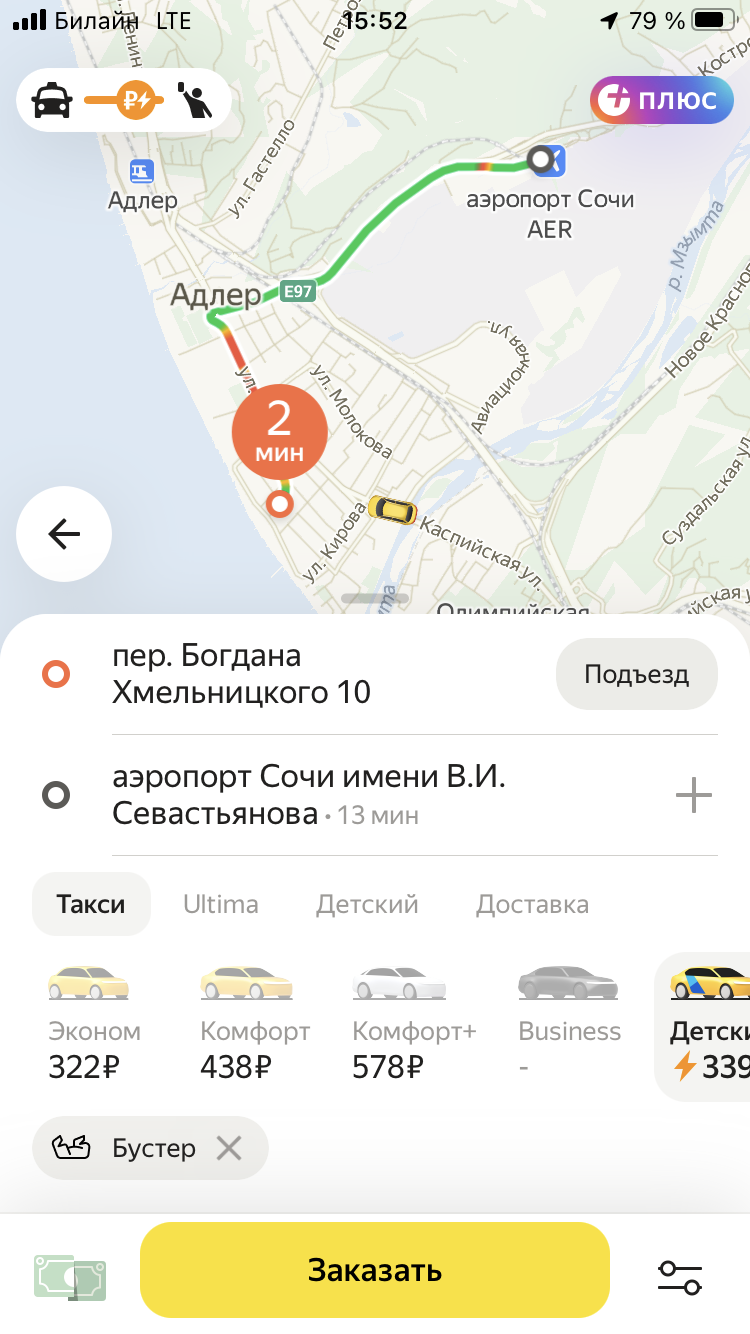
Task: Open the Плюс subscription badge
Action: (x=661, y=100)
